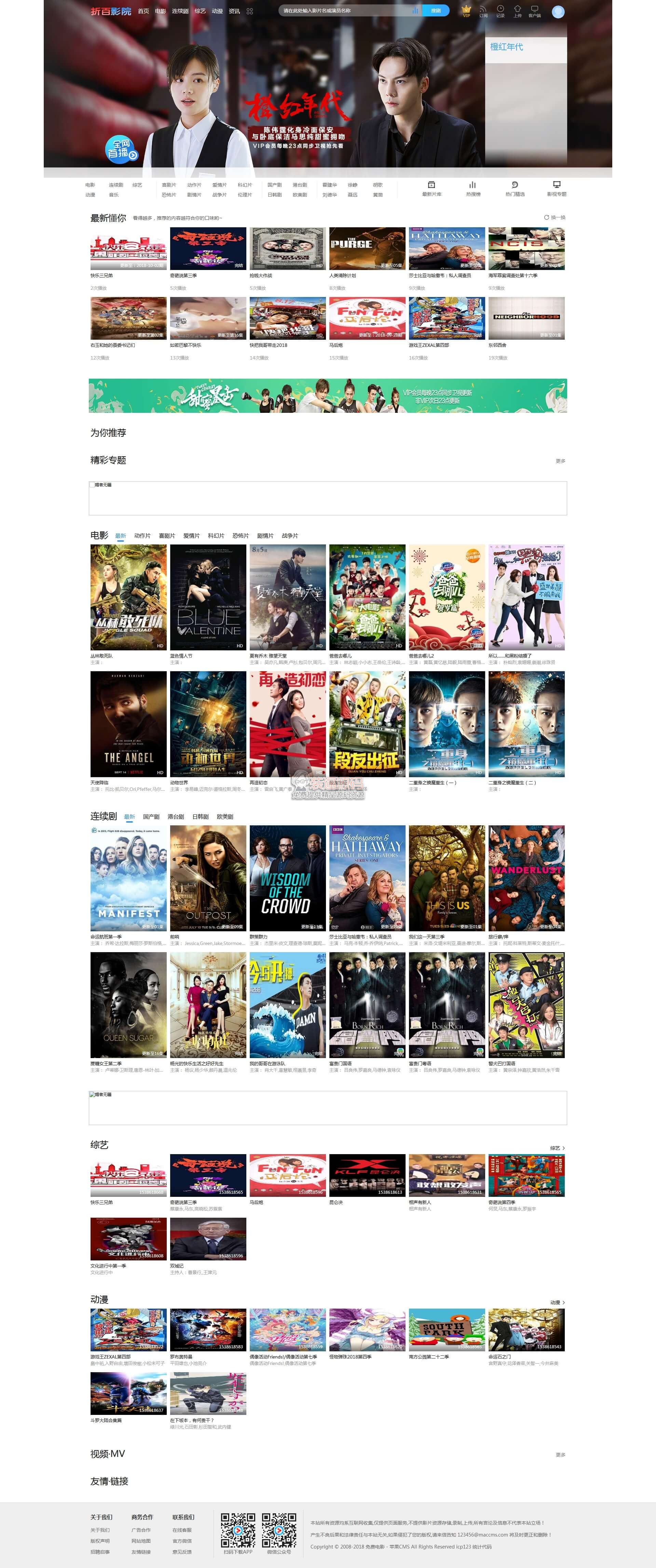Open 最新片库 latest library
Screen dimensions: 656x1568
point(432,189)
